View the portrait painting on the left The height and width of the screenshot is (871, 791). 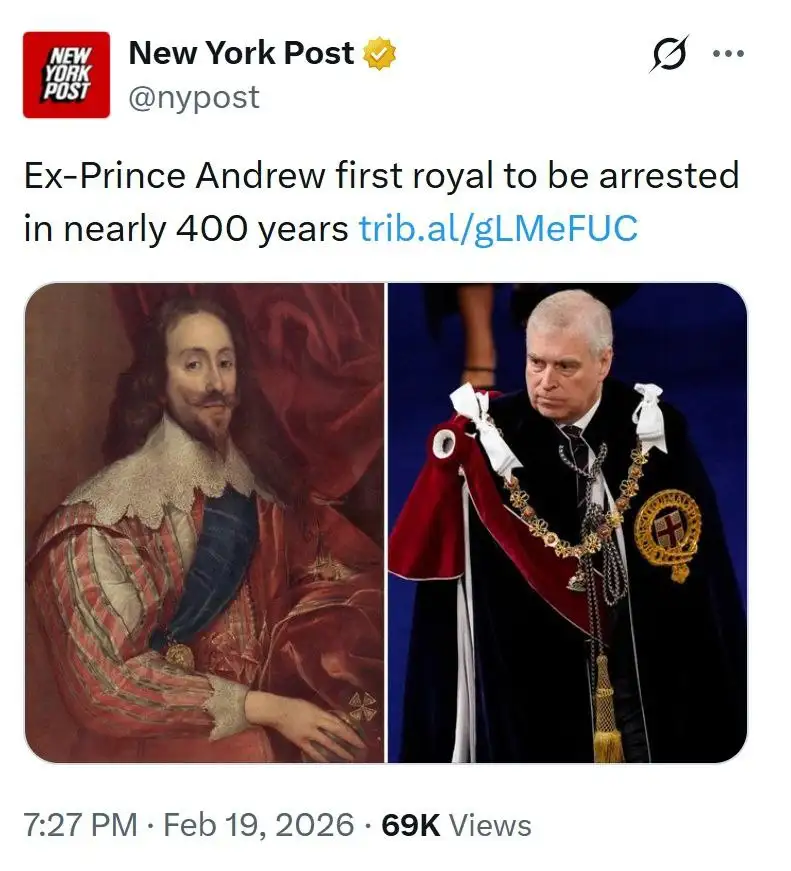[x=204, y=522]
